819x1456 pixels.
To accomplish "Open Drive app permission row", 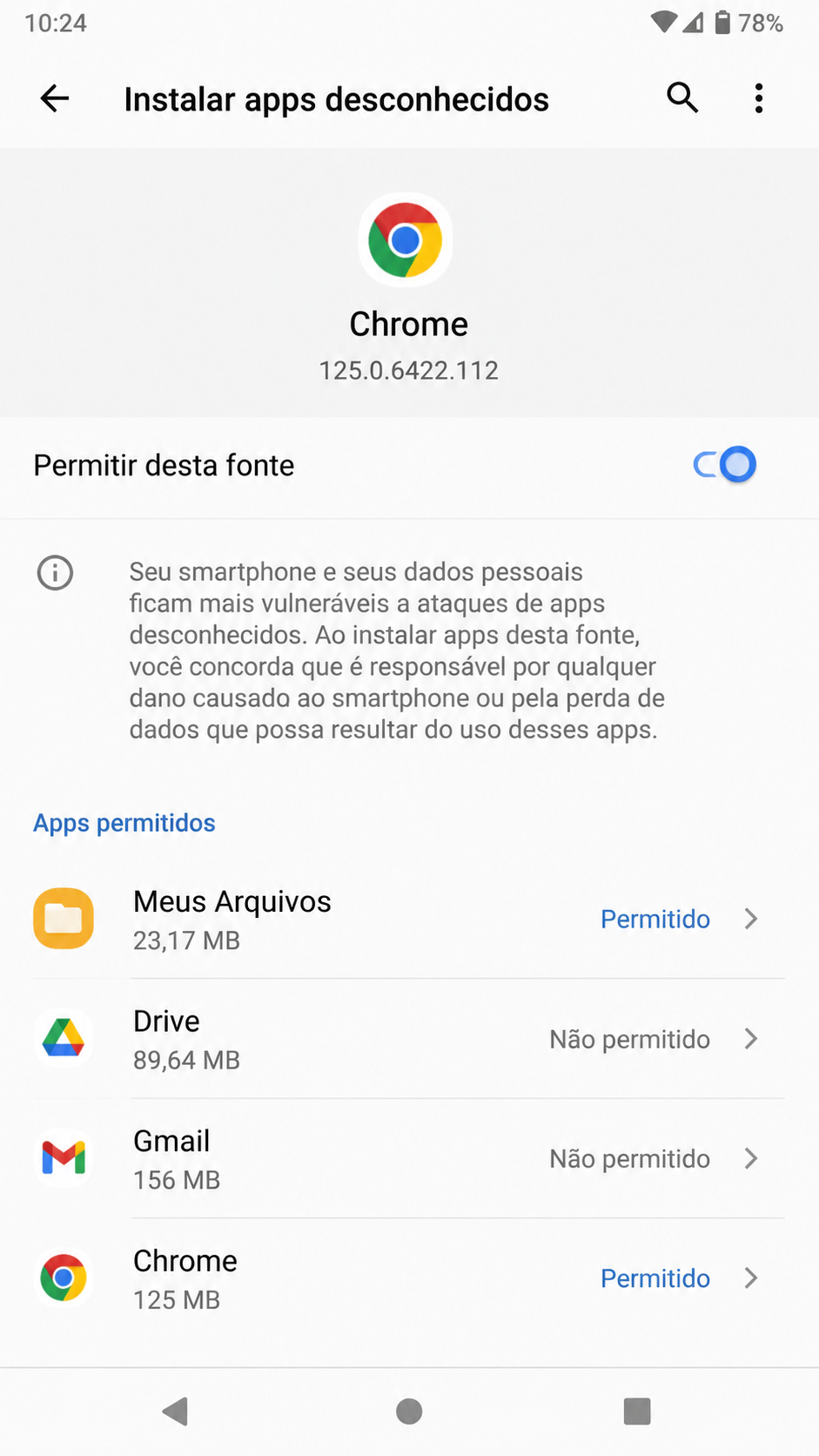I will point(409,1039).
